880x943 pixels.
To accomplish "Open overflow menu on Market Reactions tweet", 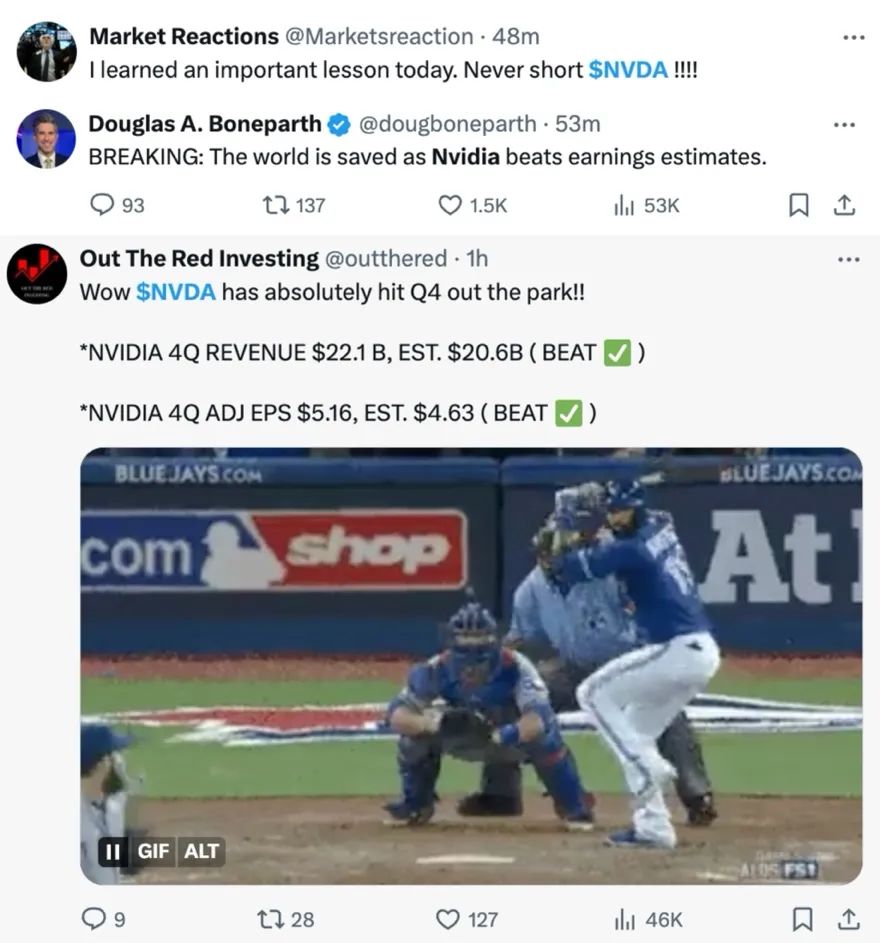I will point(852,37).
